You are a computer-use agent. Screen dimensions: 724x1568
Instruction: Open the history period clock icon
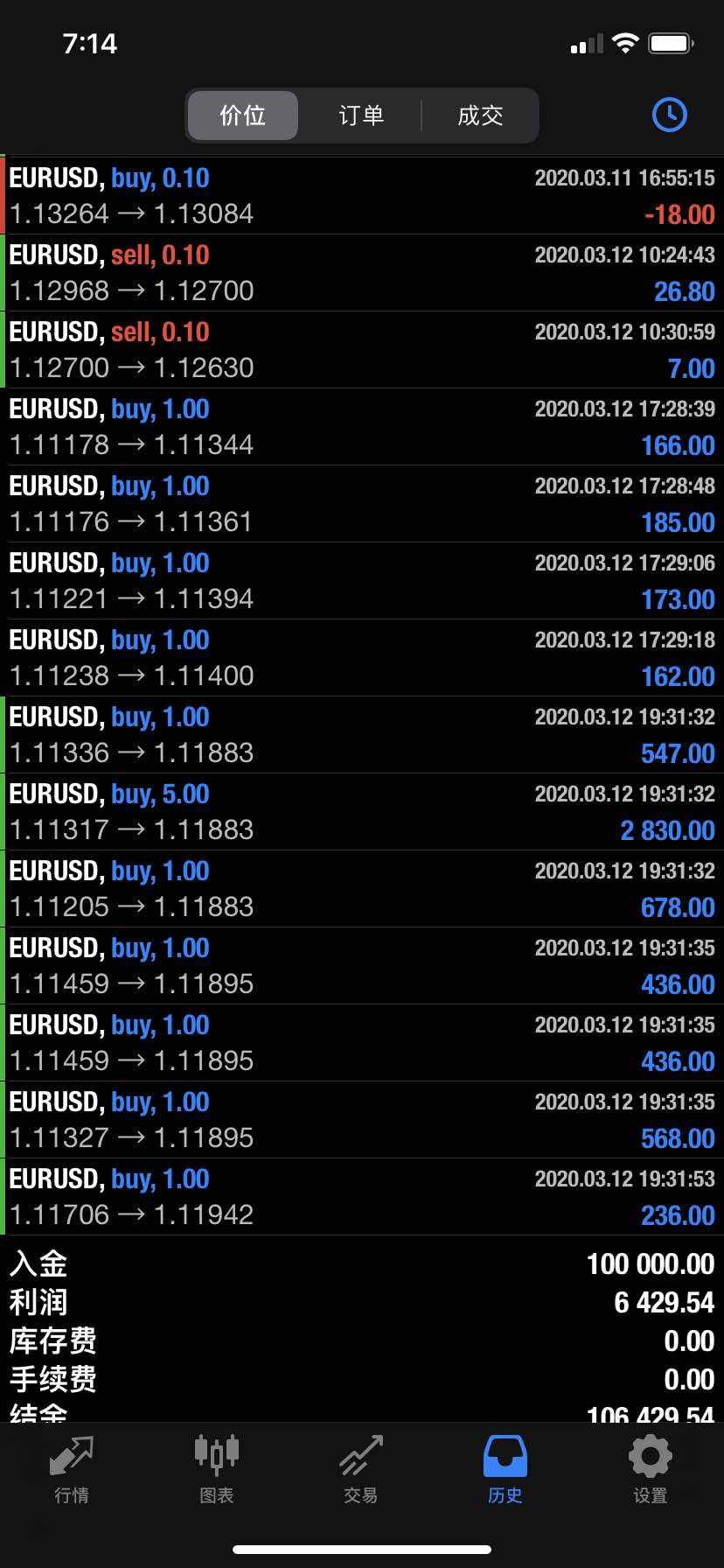[669, 115]
